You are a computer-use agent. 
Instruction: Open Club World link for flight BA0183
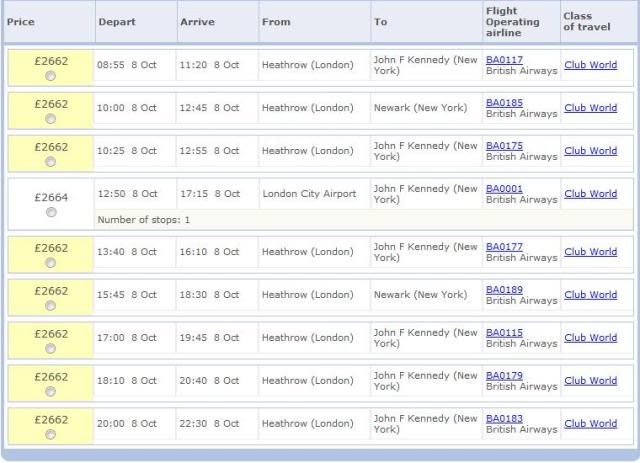[x=590, y=423]
